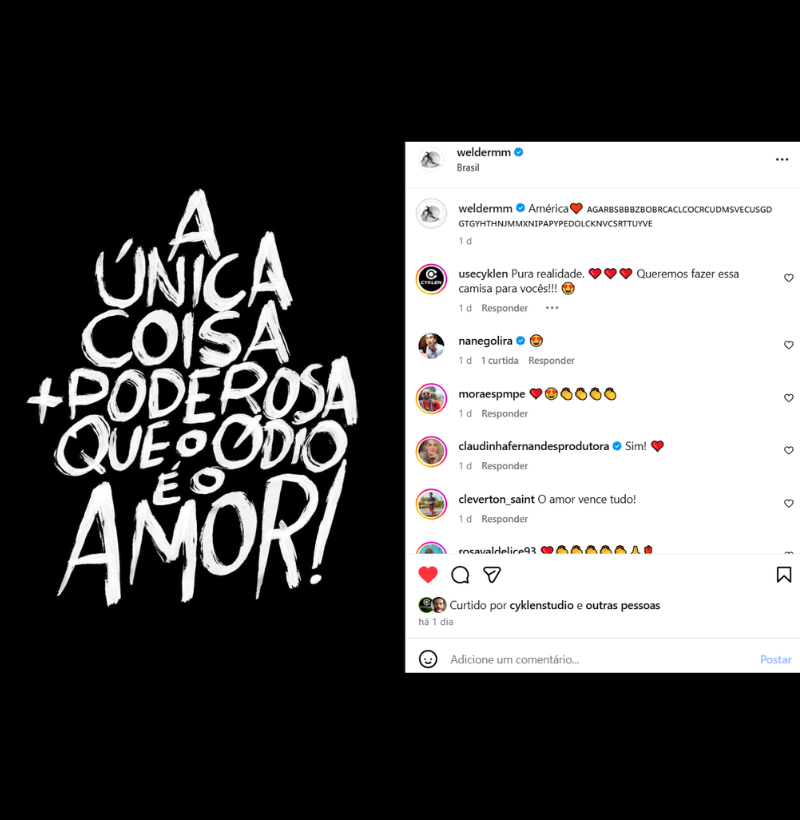Share the post via paper plane icon
Viewport: 800px width, 820px height.
coord(492,574)
